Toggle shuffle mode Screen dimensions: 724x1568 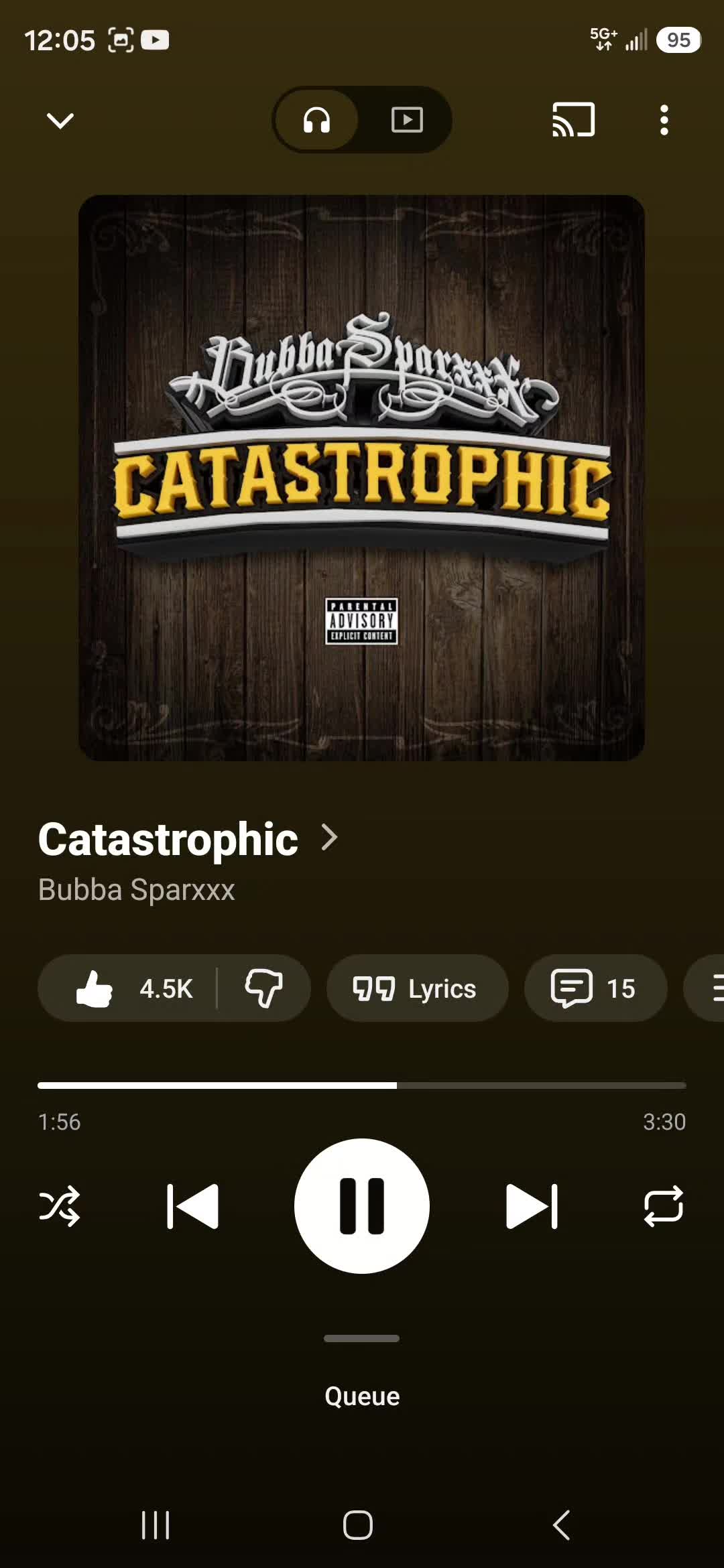(x=60, y=1206)
